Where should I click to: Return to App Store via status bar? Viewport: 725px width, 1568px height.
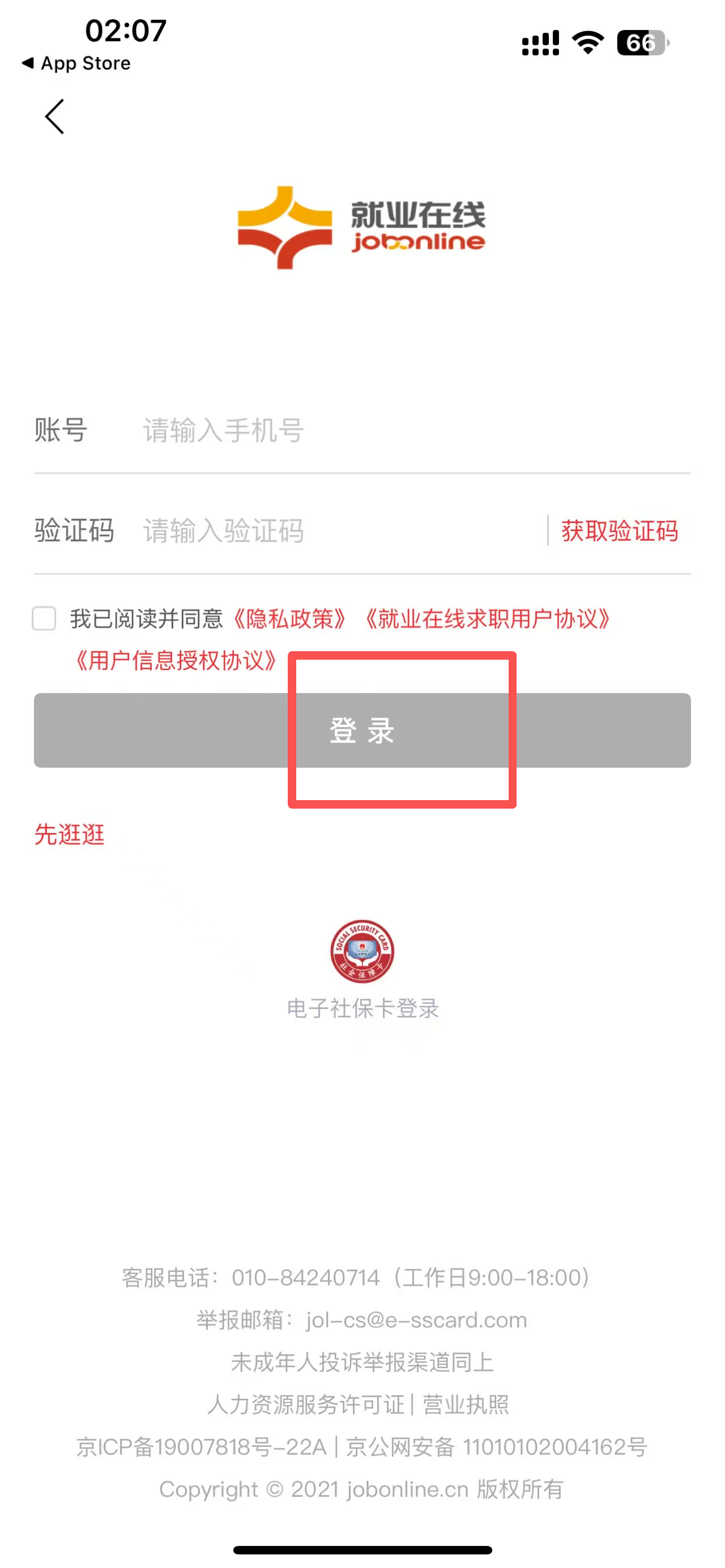coord(76,63)
